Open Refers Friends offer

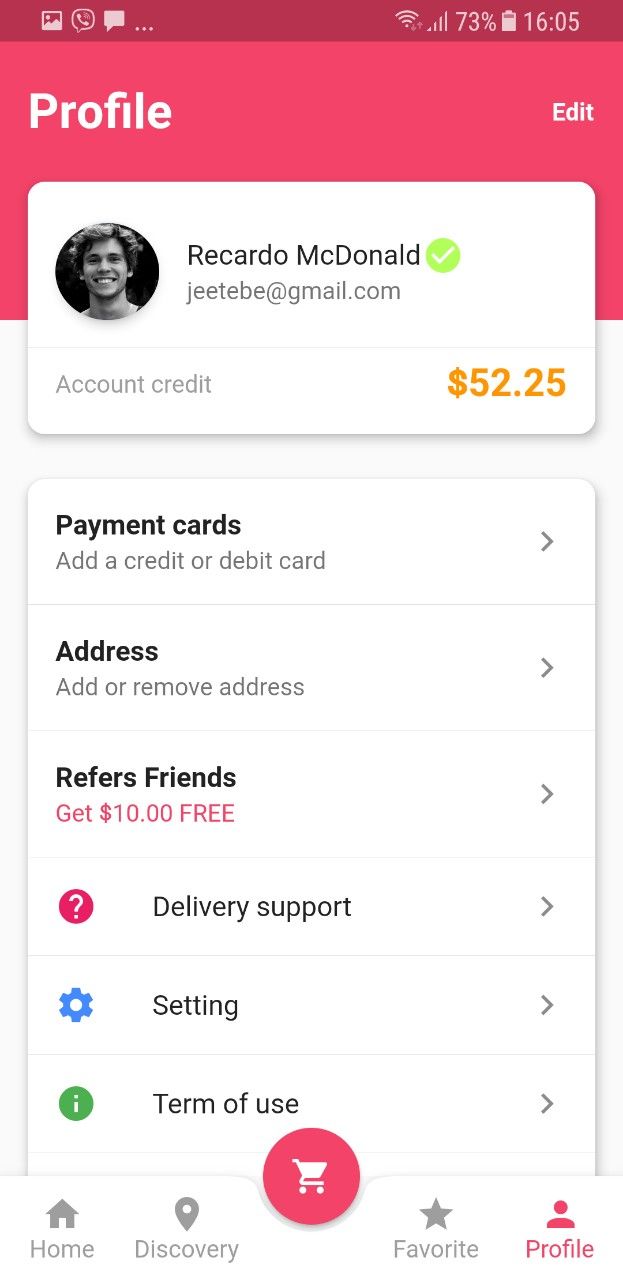(311, 794)
